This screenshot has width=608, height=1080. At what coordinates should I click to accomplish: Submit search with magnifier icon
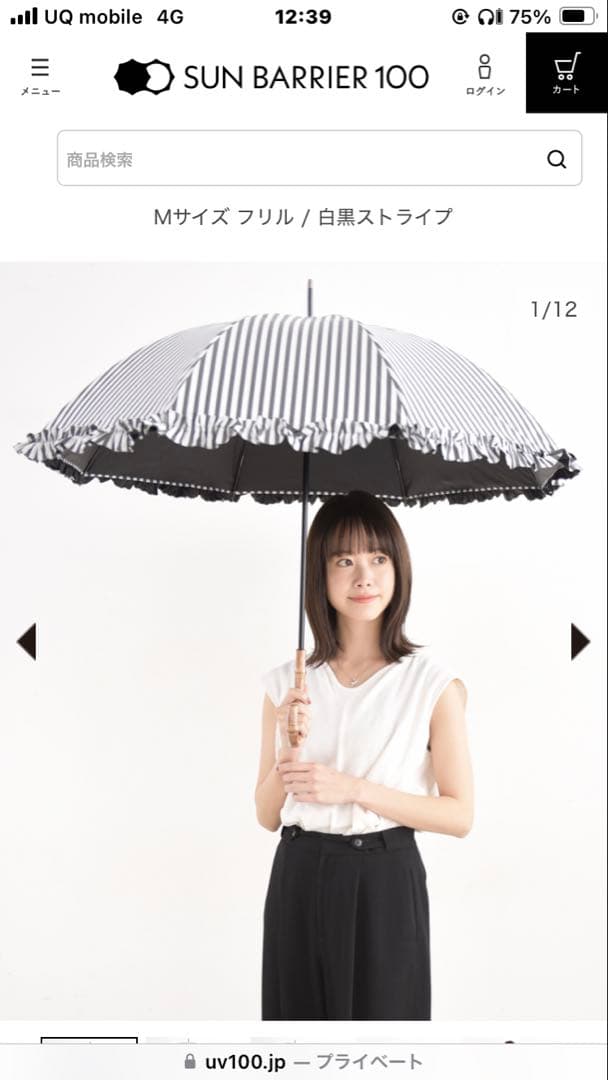(x=557, y=159)
